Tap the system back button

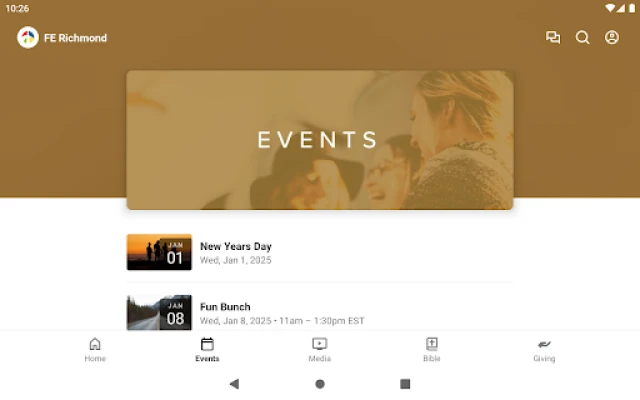pos(234,384)
